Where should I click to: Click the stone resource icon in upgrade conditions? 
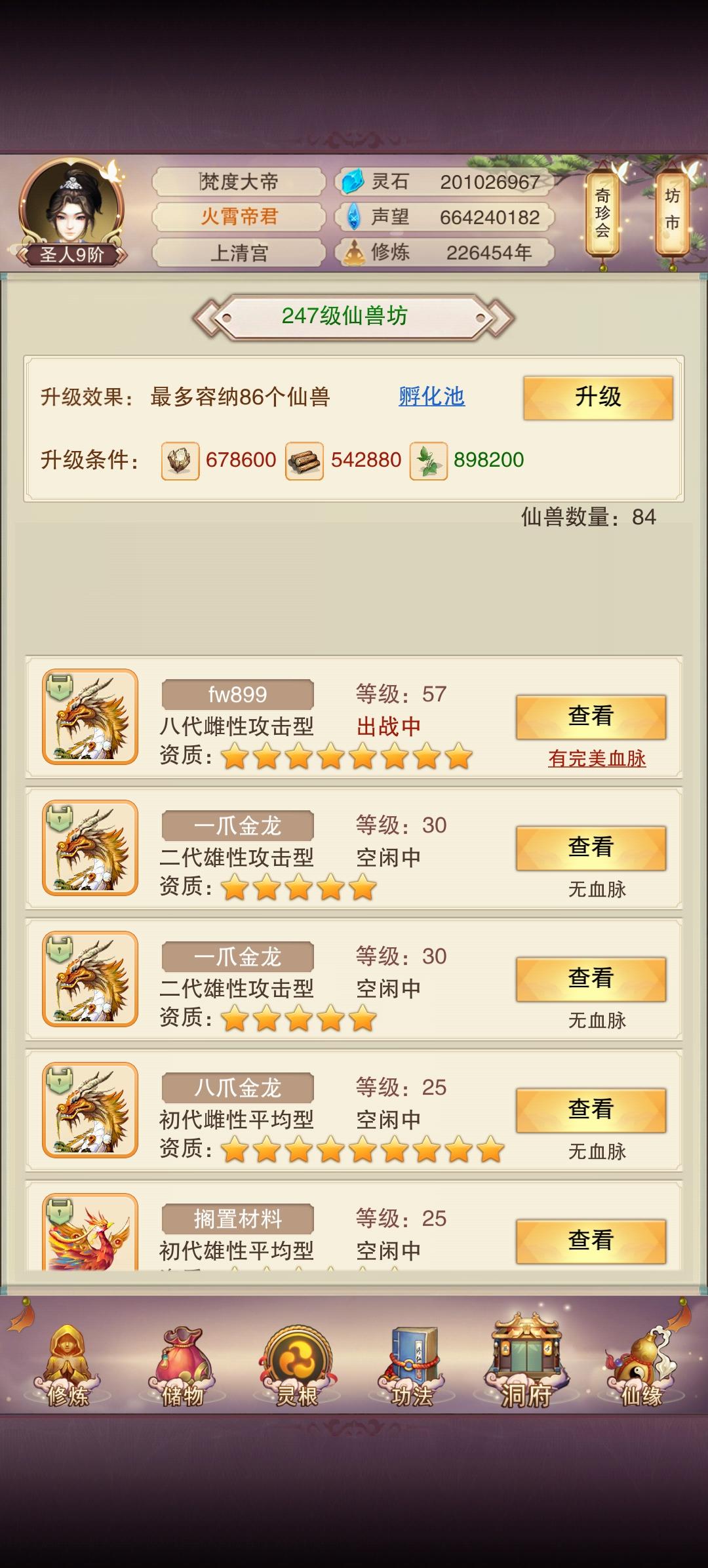(x=182, y=461)
